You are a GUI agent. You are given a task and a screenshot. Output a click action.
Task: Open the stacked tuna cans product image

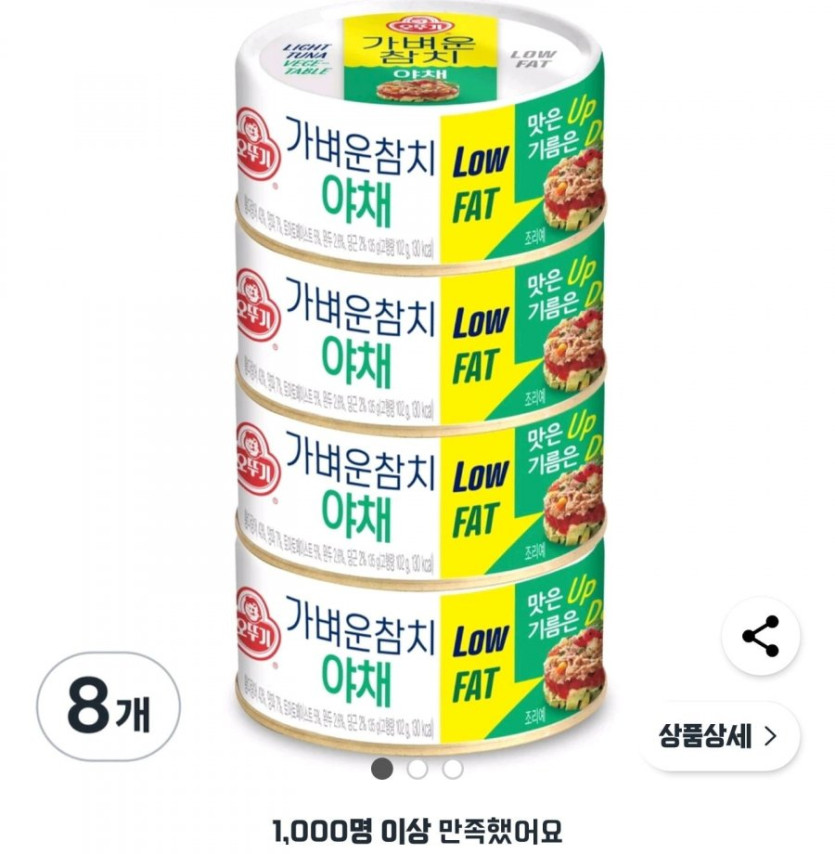coord(420,390)
